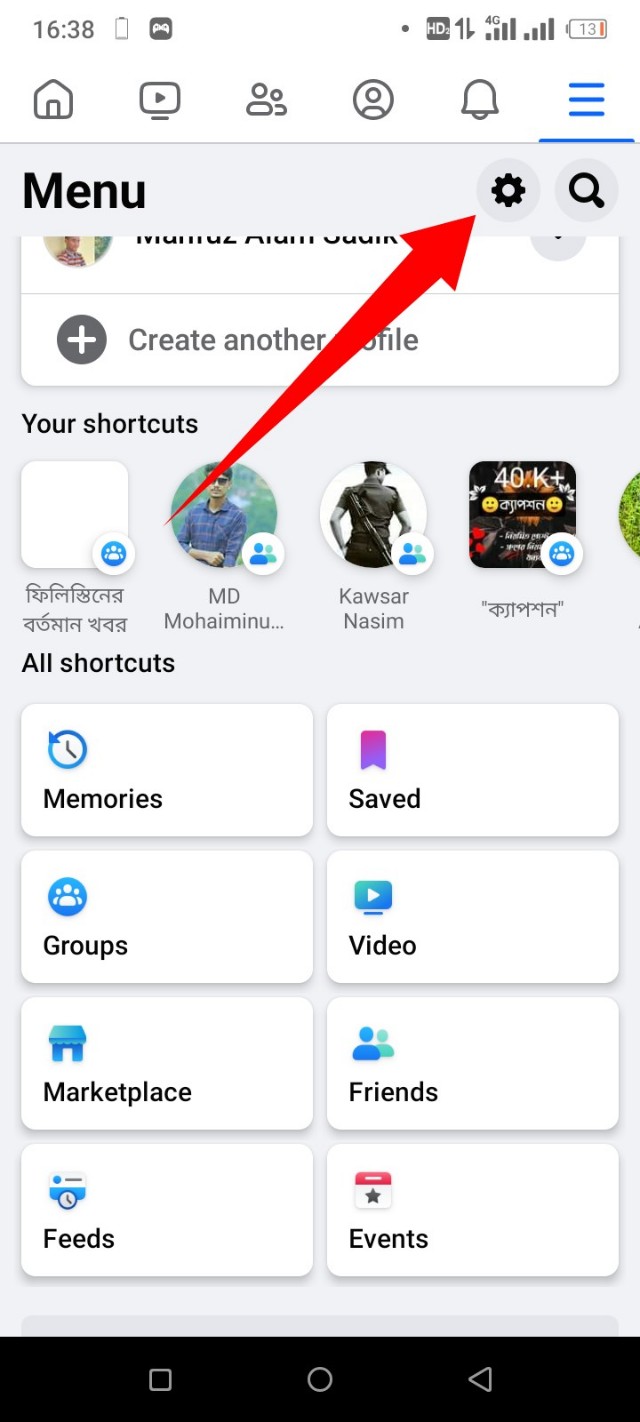Browse Marketplace

(x=167, y=1063)
